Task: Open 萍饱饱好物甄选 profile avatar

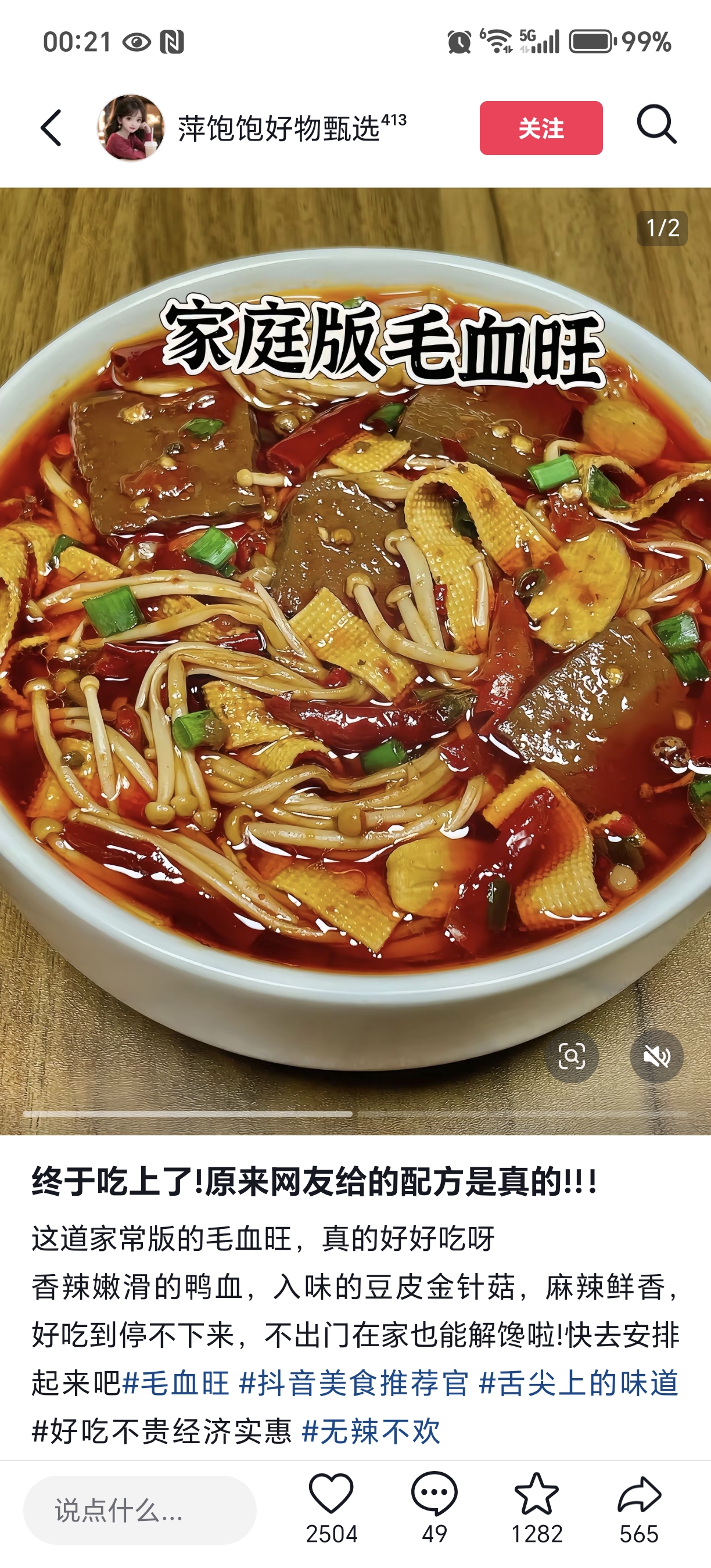Action: click(131, 128)
